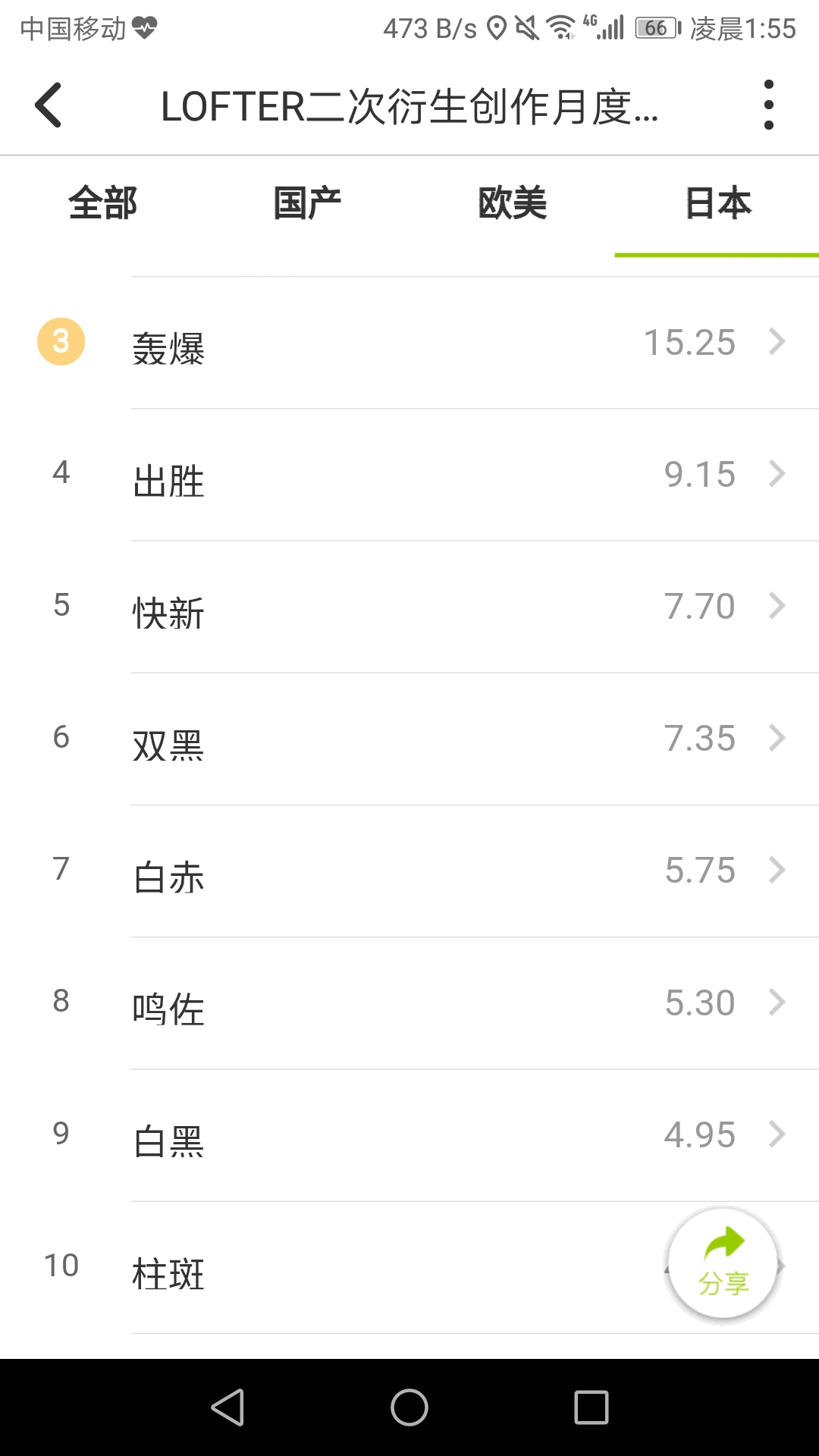Open the 鸣佐 ranking row
Screen dimensions: 819x1456
(x=455, y=1003)
